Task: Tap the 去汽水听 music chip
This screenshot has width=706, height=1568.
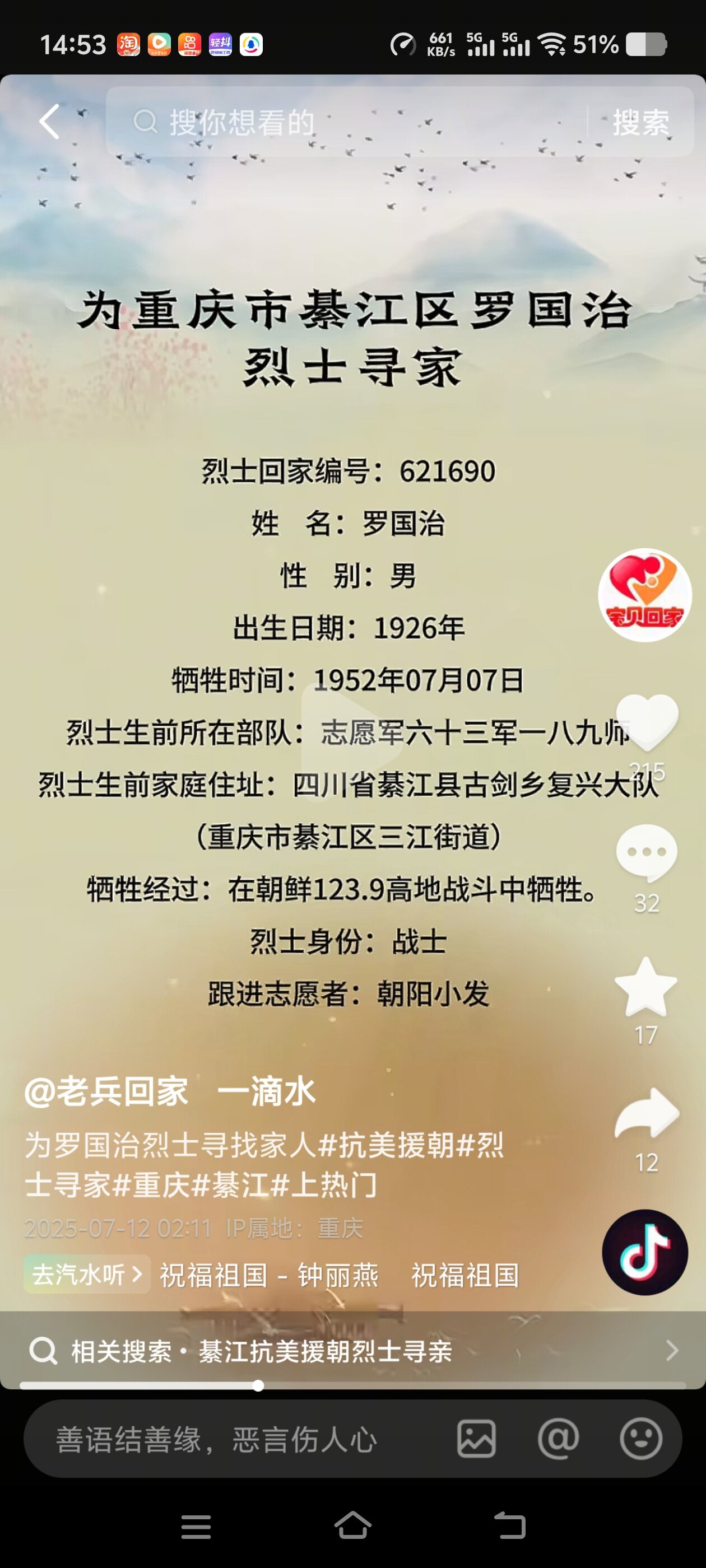Action: pos(86,1274)
